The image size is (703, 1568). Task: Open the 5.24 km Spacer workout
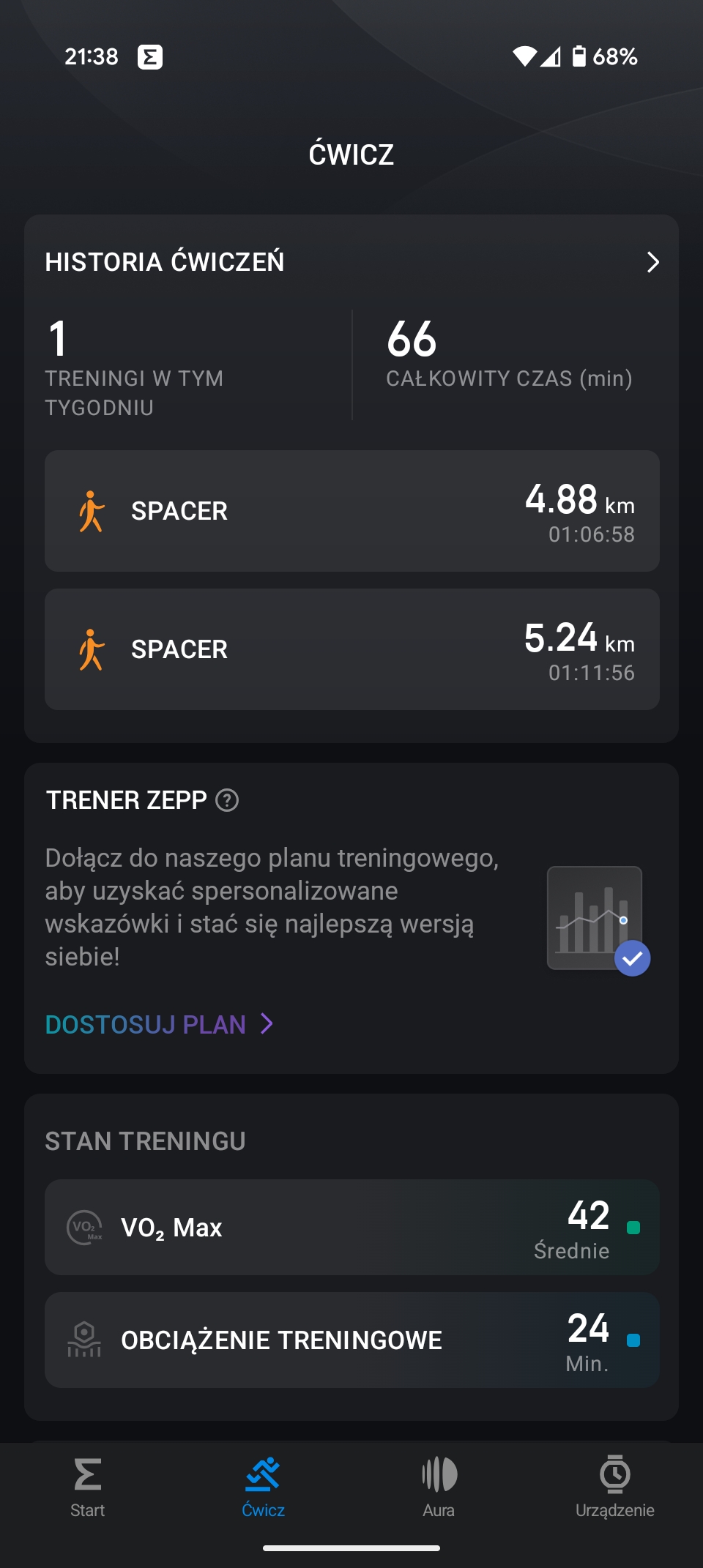pyautogui.click(x=352, y=649)
